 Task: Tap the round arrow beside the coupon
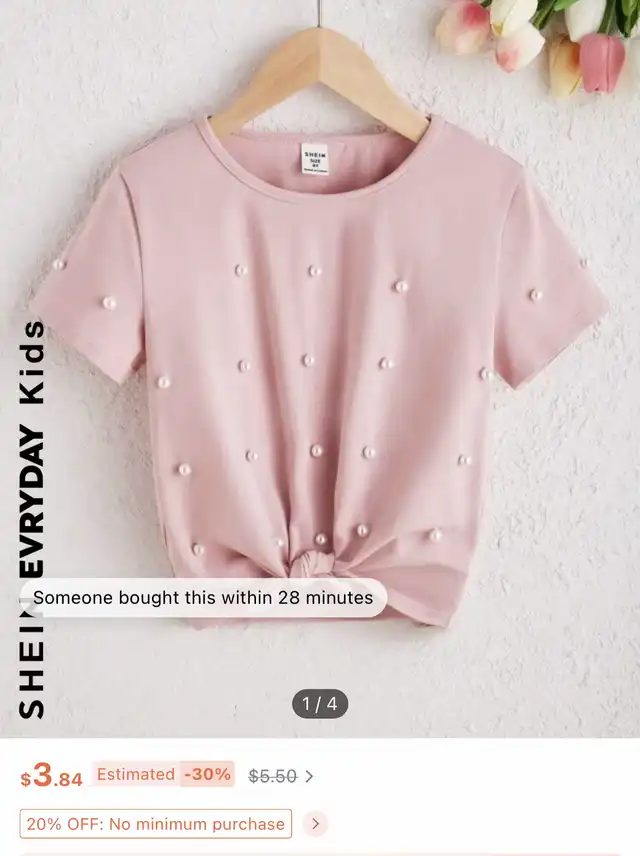coord(315,824)
